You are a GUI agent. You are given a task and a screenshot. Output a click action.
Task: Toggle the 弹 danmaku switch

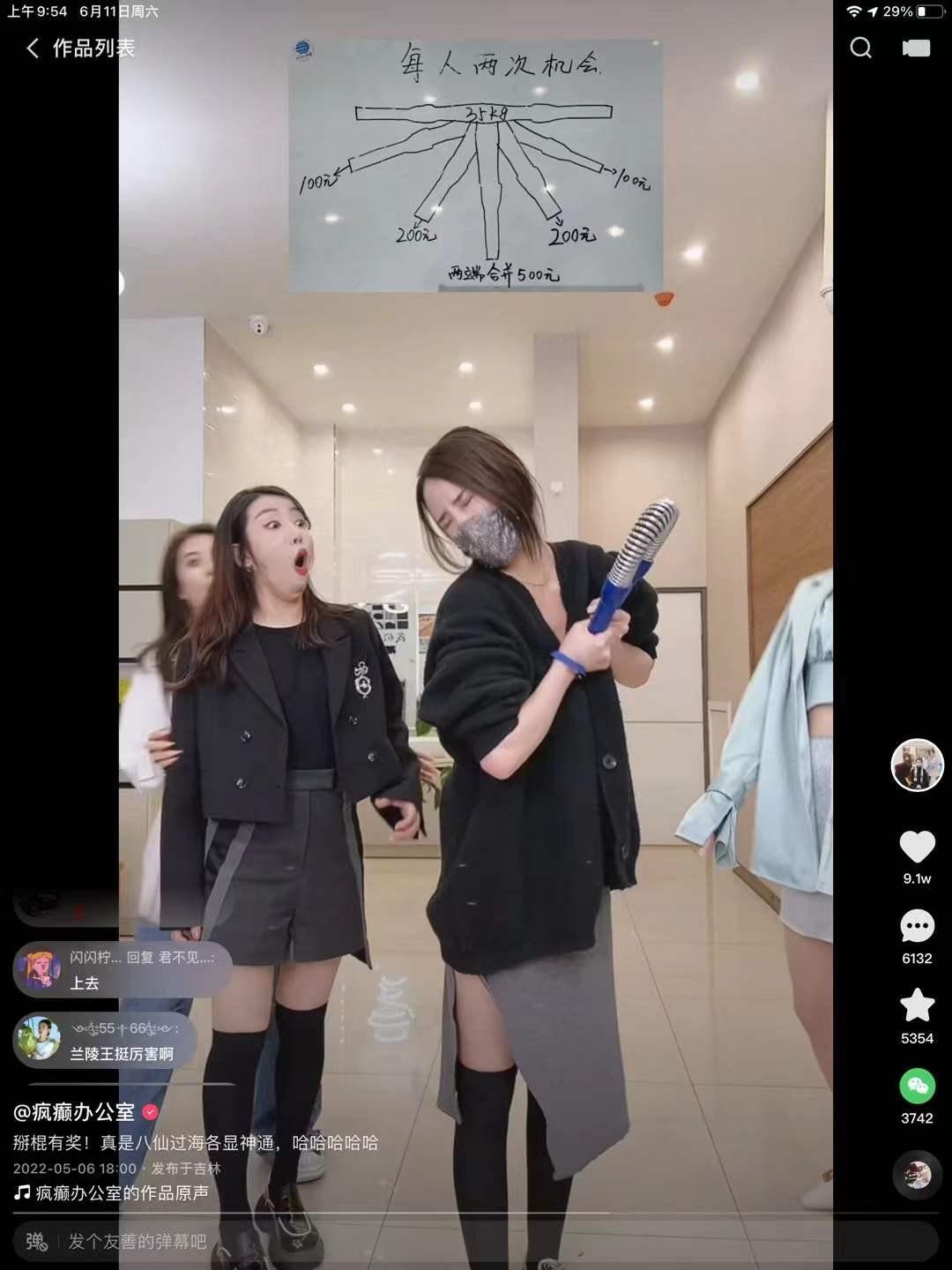[x=36, y=1242]
